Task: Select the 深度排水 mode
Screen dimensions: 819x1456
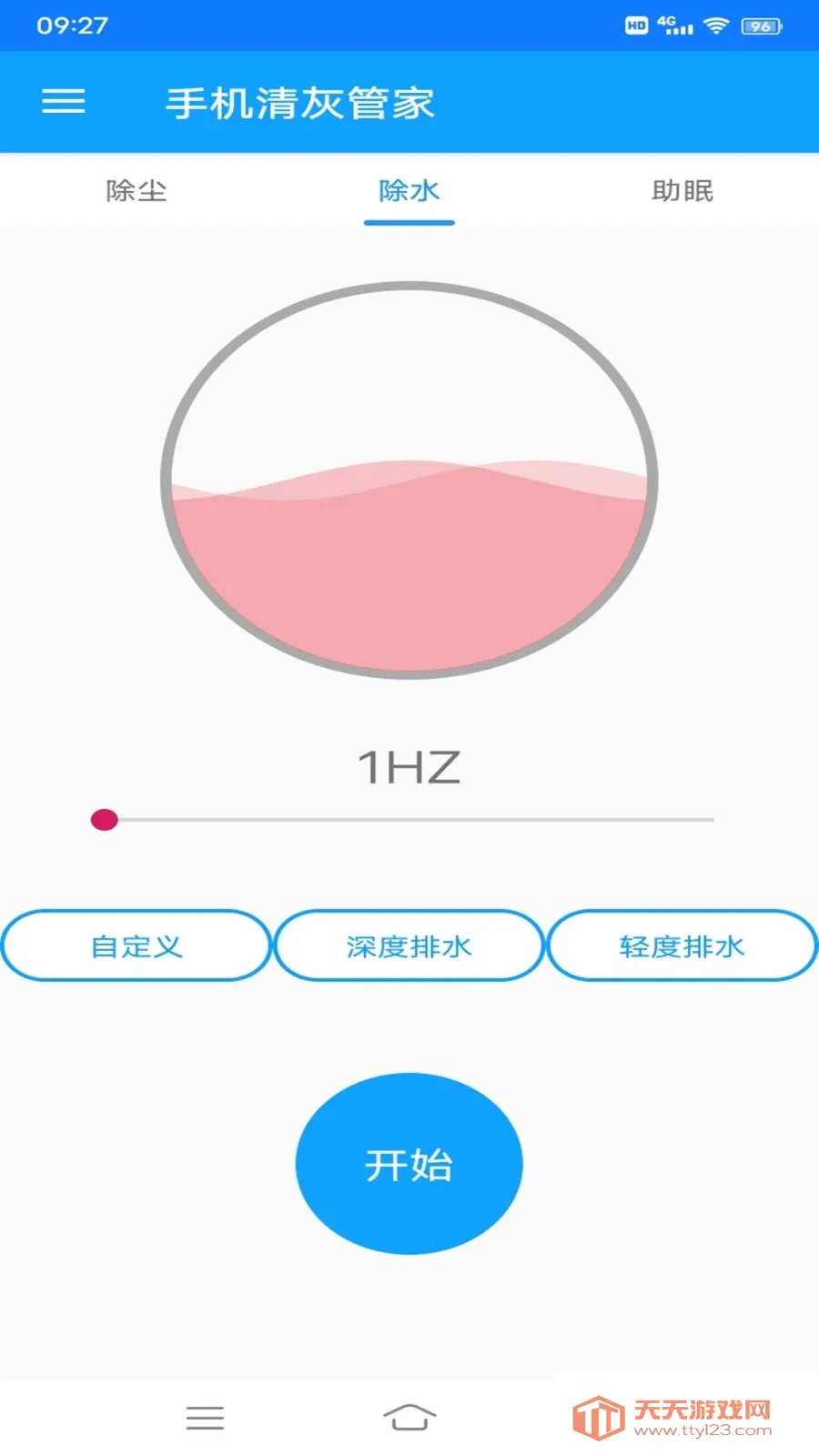Action: [x=409, y=945]
